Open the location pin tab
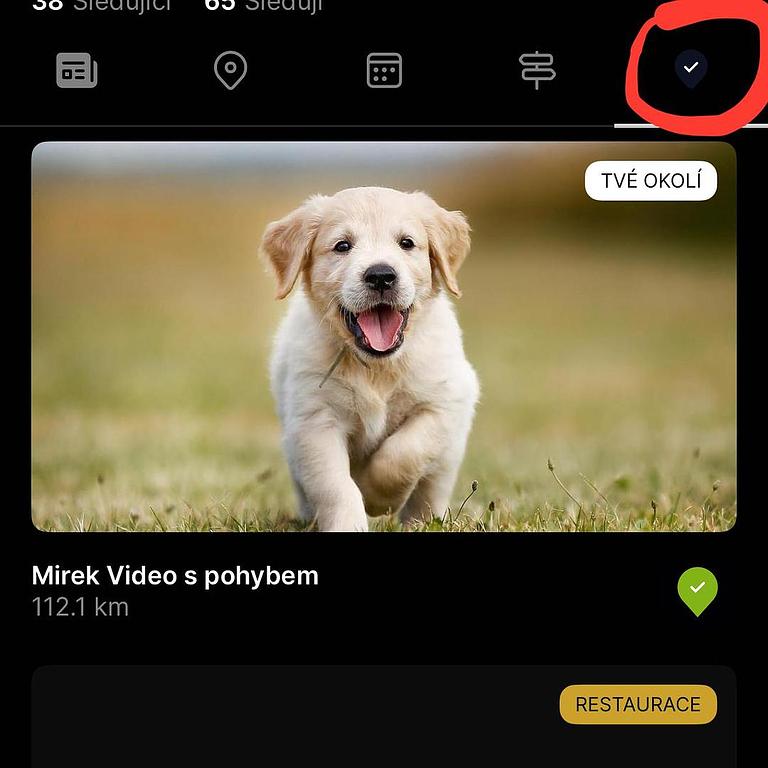This screenshot has height=768, width=768. [x=230, y=71]
